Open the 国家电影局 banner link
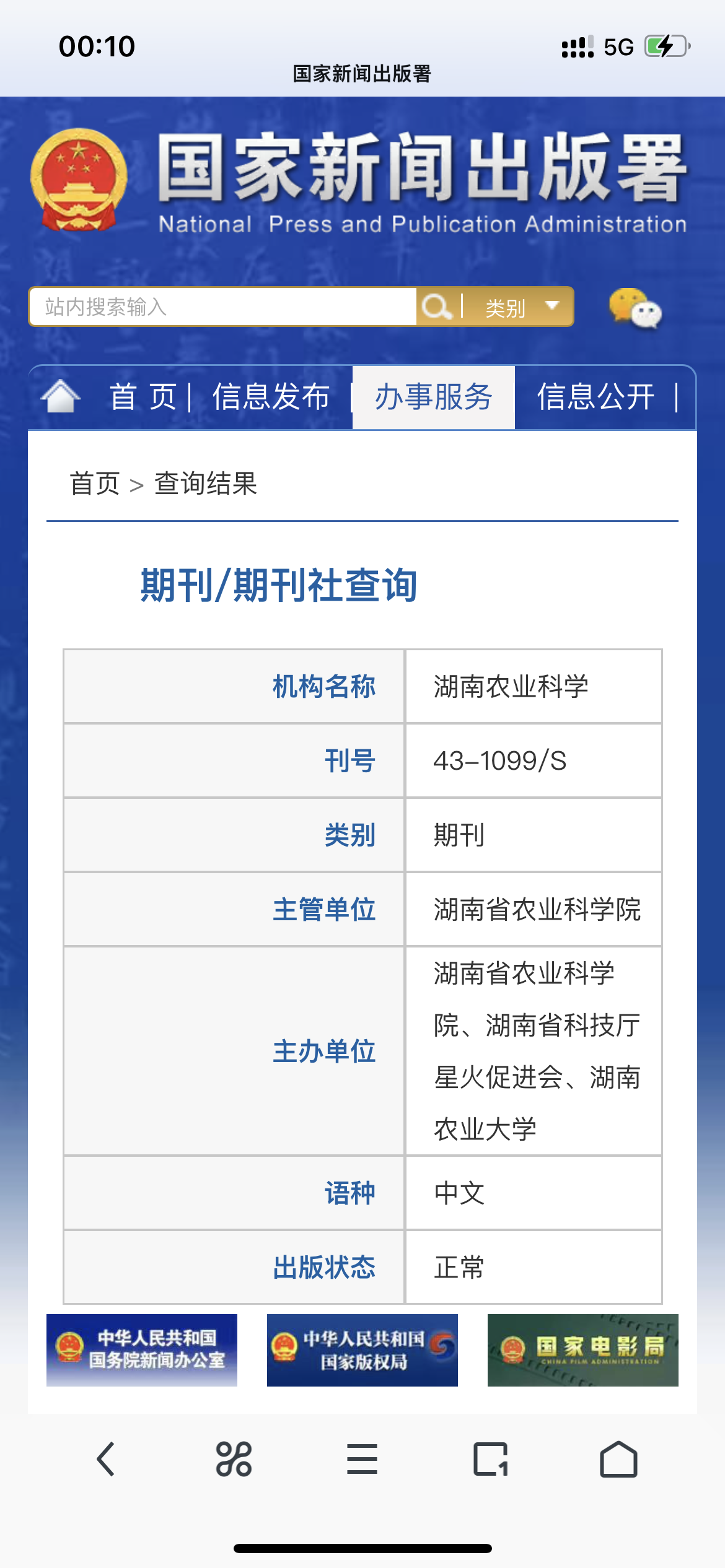 pyautogui.click(x=583, y=1350)
